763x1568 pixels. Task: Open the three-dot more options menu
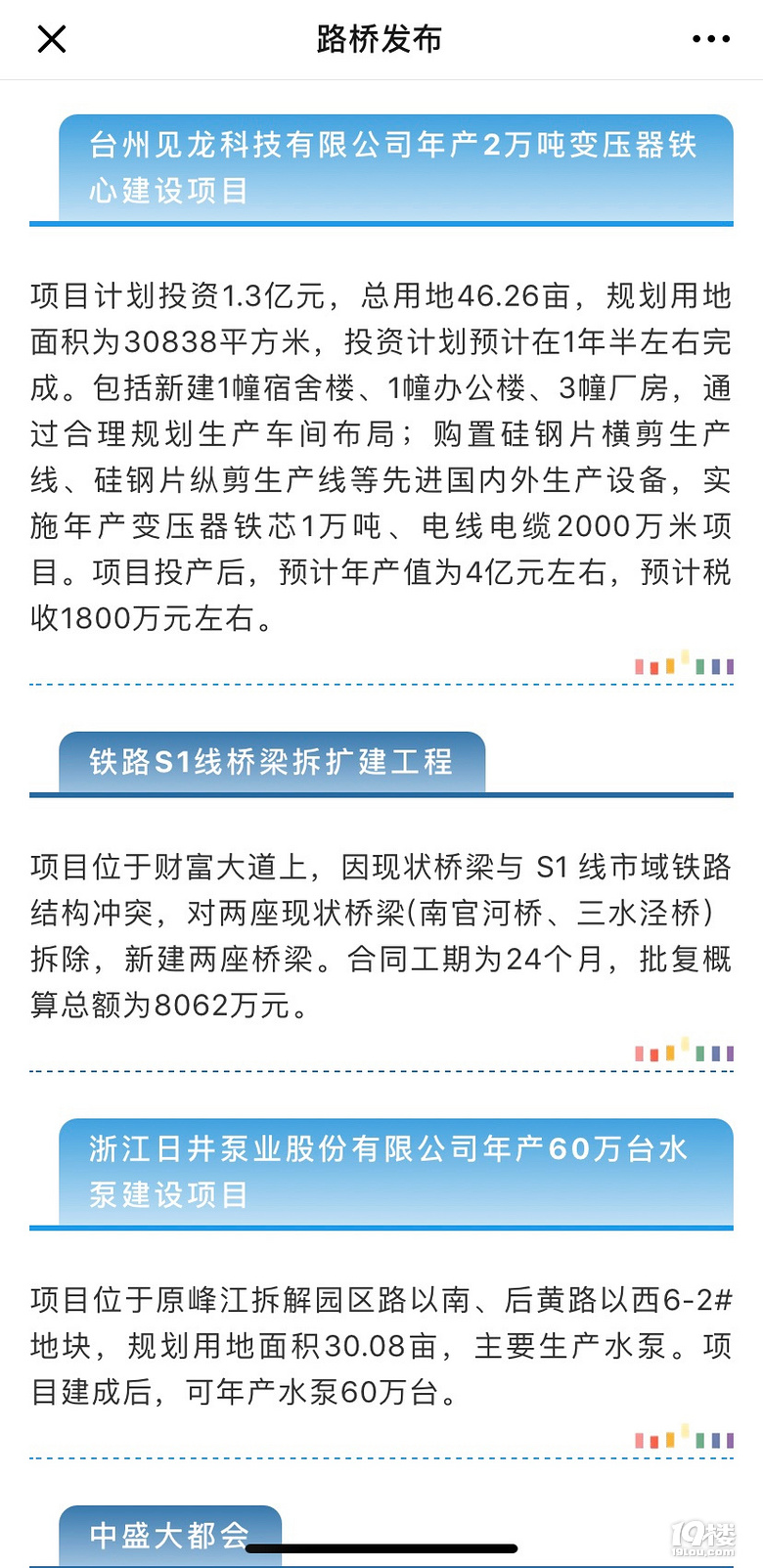710,39
